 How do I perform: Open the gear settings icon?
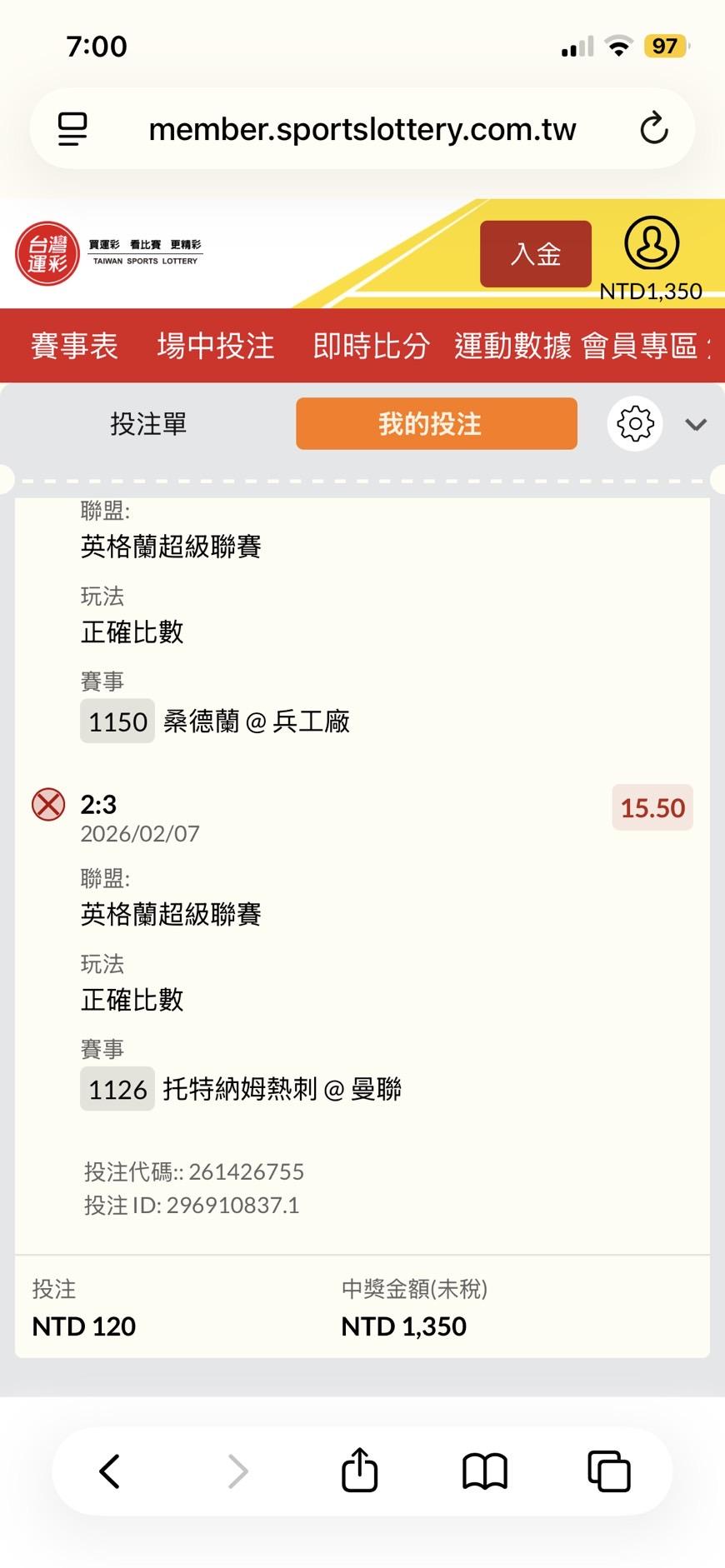(x=635, y=424)
